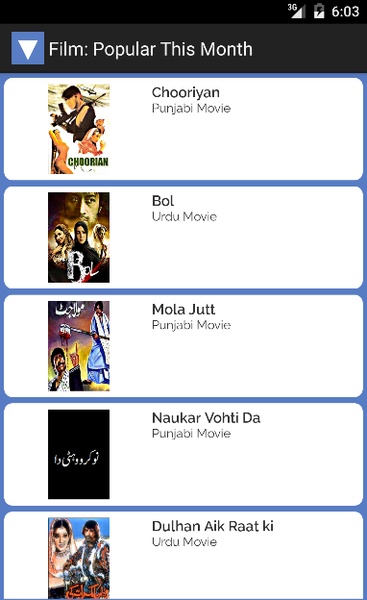Screen dimensions: 367x600
Task: Select the Mola Jutt movie card
Action: [183, 346]
